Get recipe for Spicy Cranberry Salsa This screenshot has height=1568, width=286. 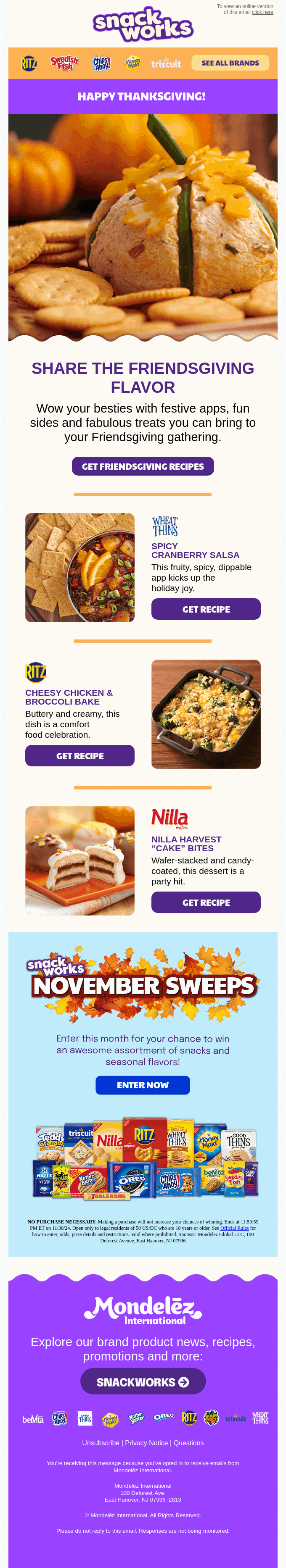(206, 609)
